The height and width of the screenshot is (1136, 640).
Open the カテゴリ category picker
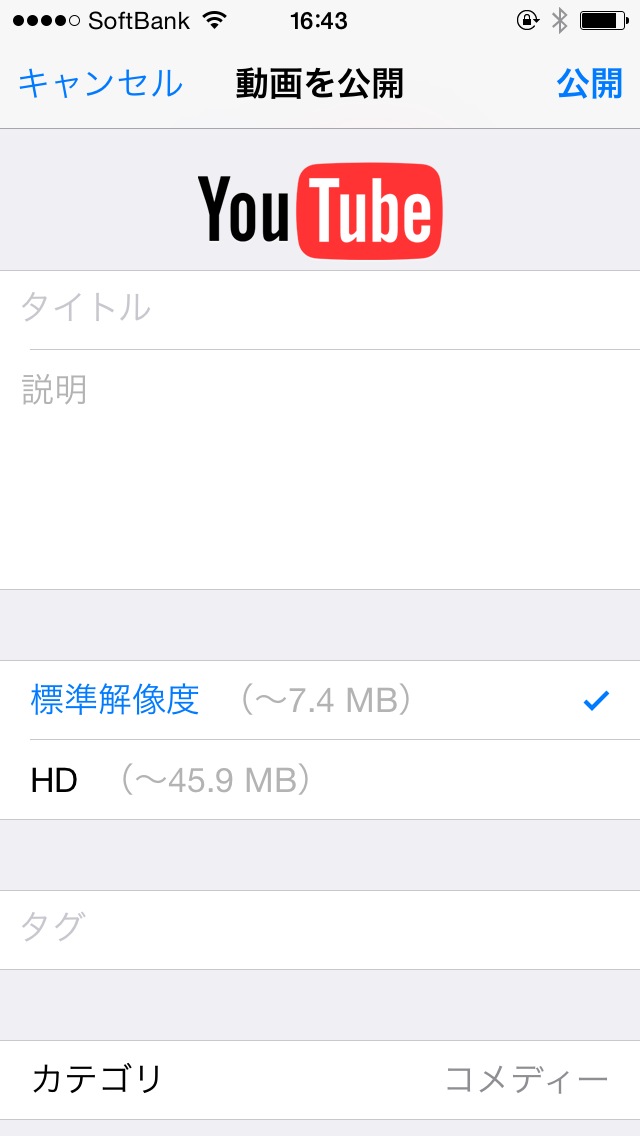coord(320,1080)
